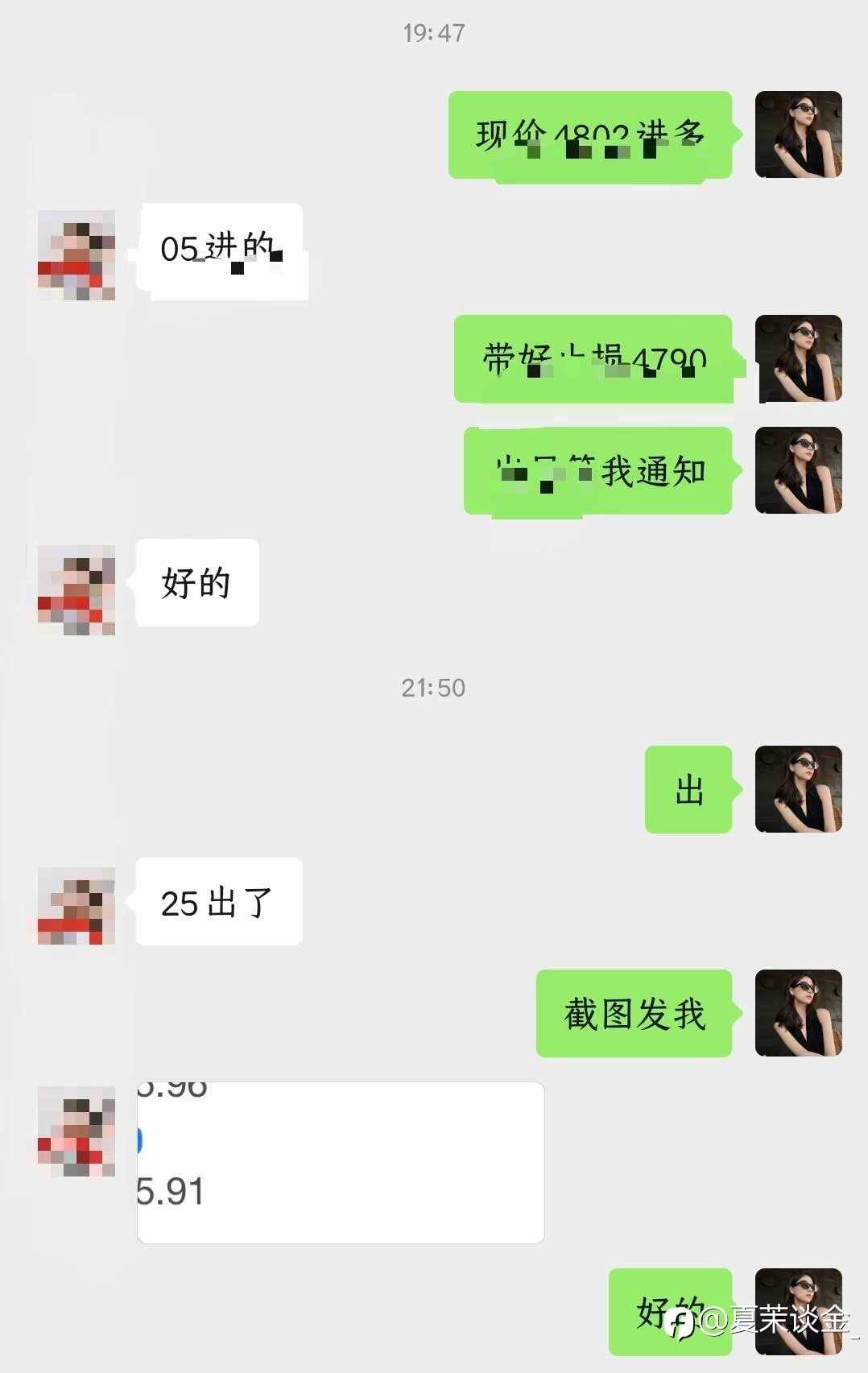Select the 25出了 message bubble
This screenshot has height=1373, width=868.
[217, 904]
